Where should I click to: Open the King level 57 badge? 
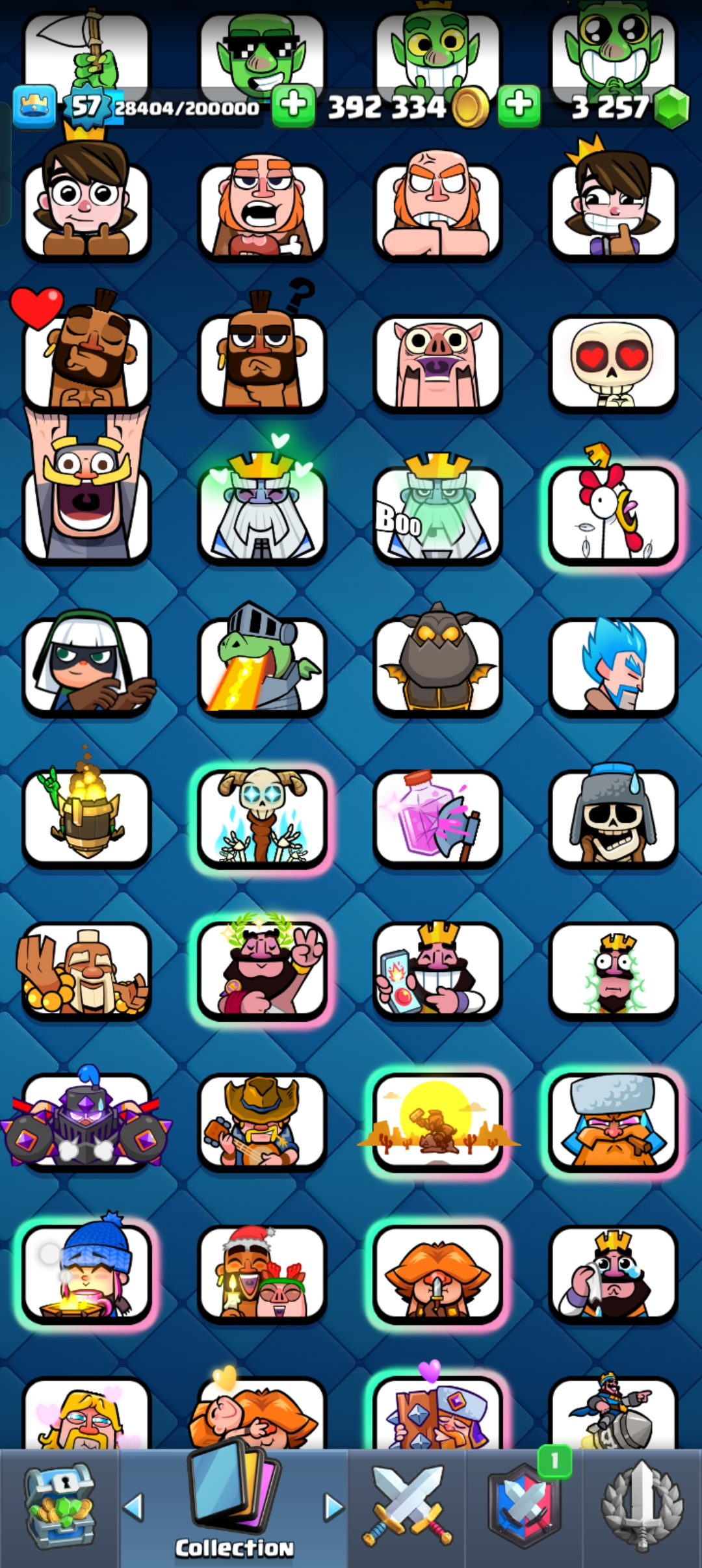click(86, 107)
